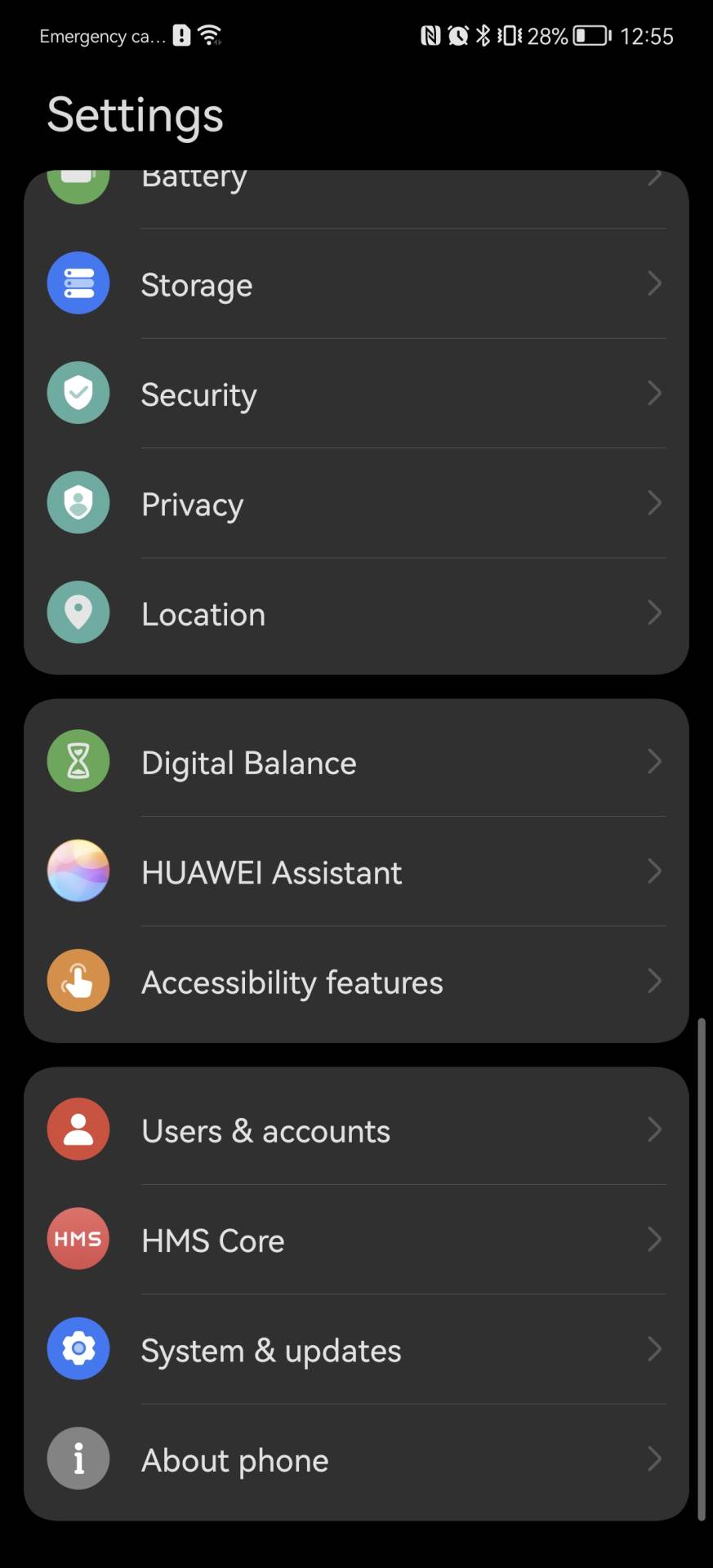Open Location using the map pin icon
The image size is (713, 1568).
(78, 612)
